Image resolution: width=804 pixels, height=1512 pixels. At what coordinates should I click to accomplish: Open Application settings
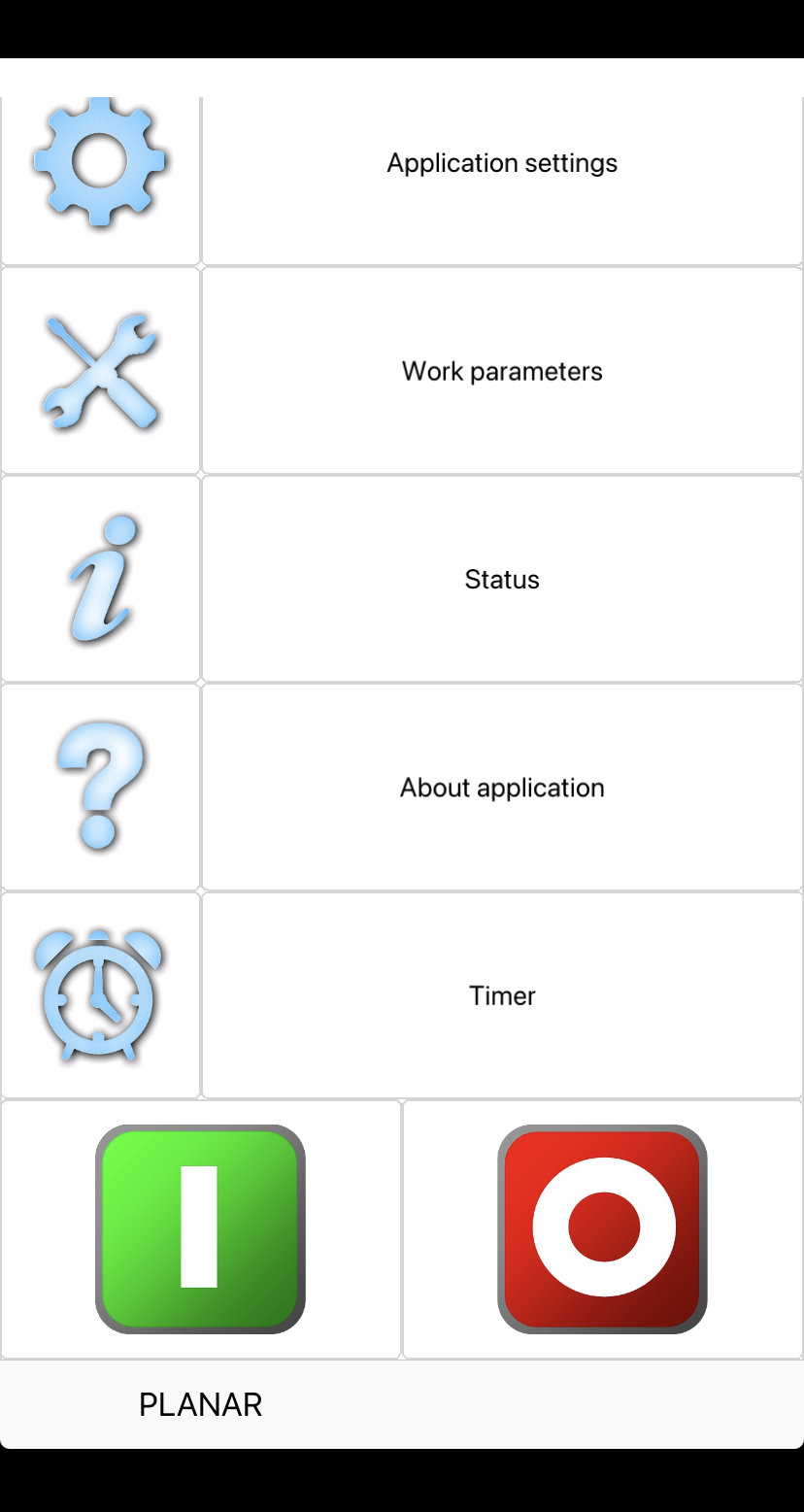tap(502, 163)
